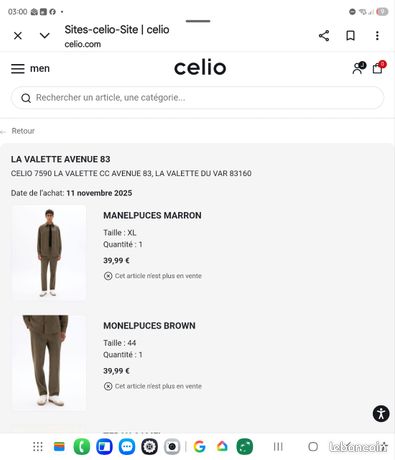395x460 pixels.
Task: Launch the Phone app from the taskbar
Action: click(82, 447)
